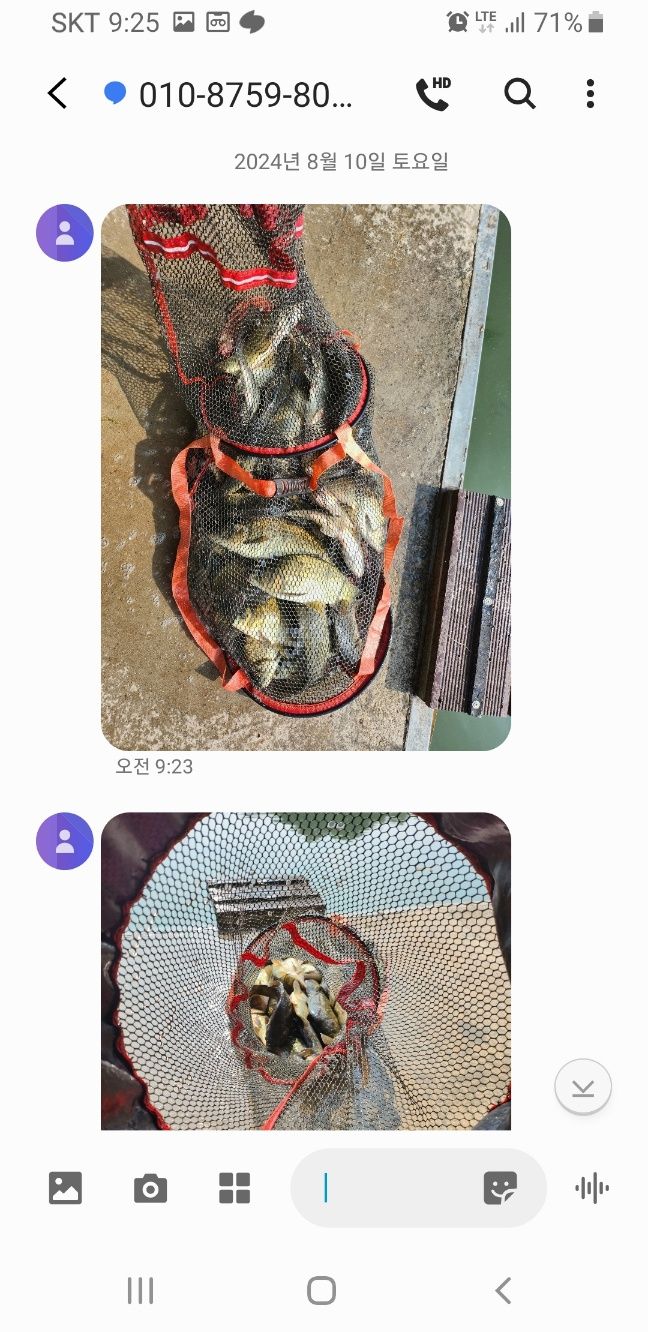Search within this conversation
648x1332 pixels.
tap(519, 94)
